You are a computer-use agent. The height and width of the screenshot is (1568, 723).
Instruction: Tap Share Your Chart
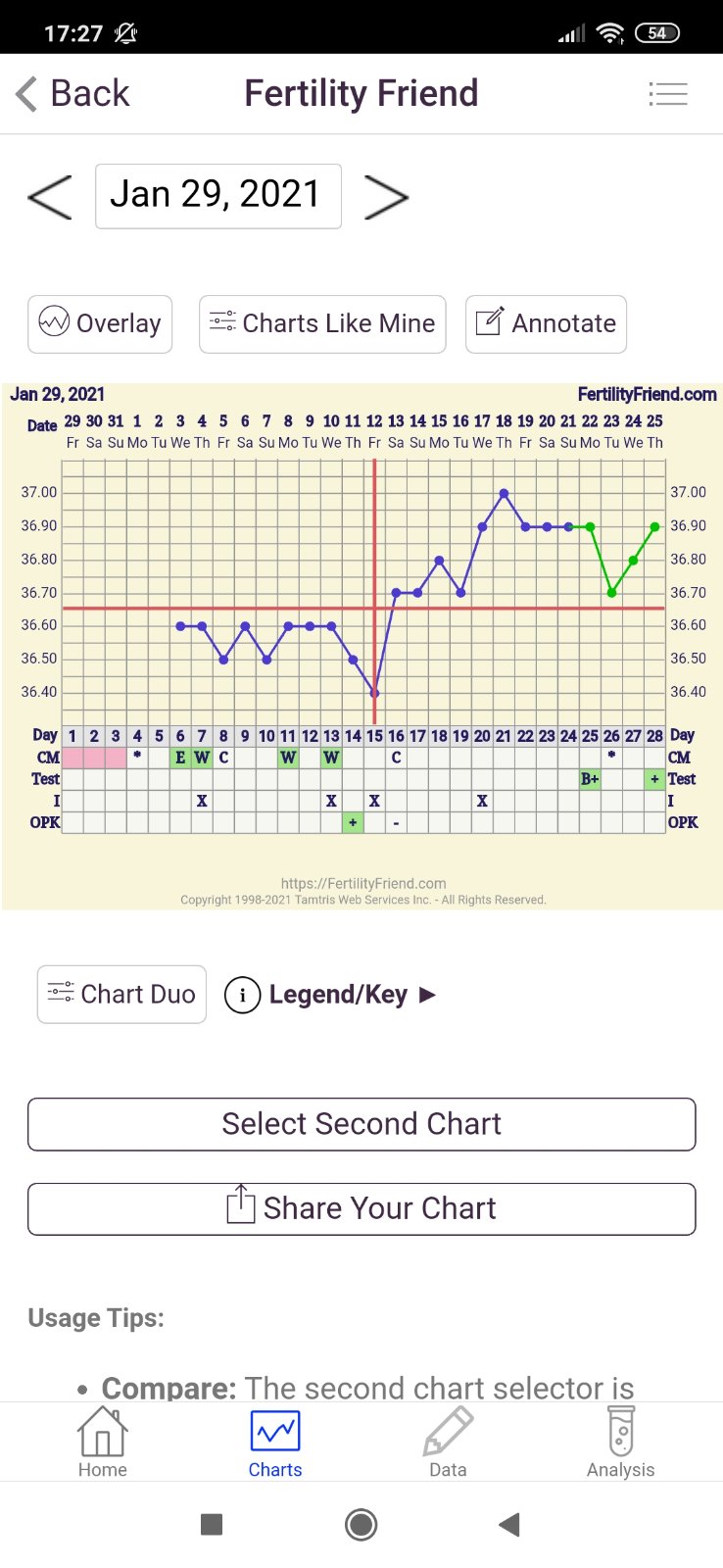coord(361,1208)
